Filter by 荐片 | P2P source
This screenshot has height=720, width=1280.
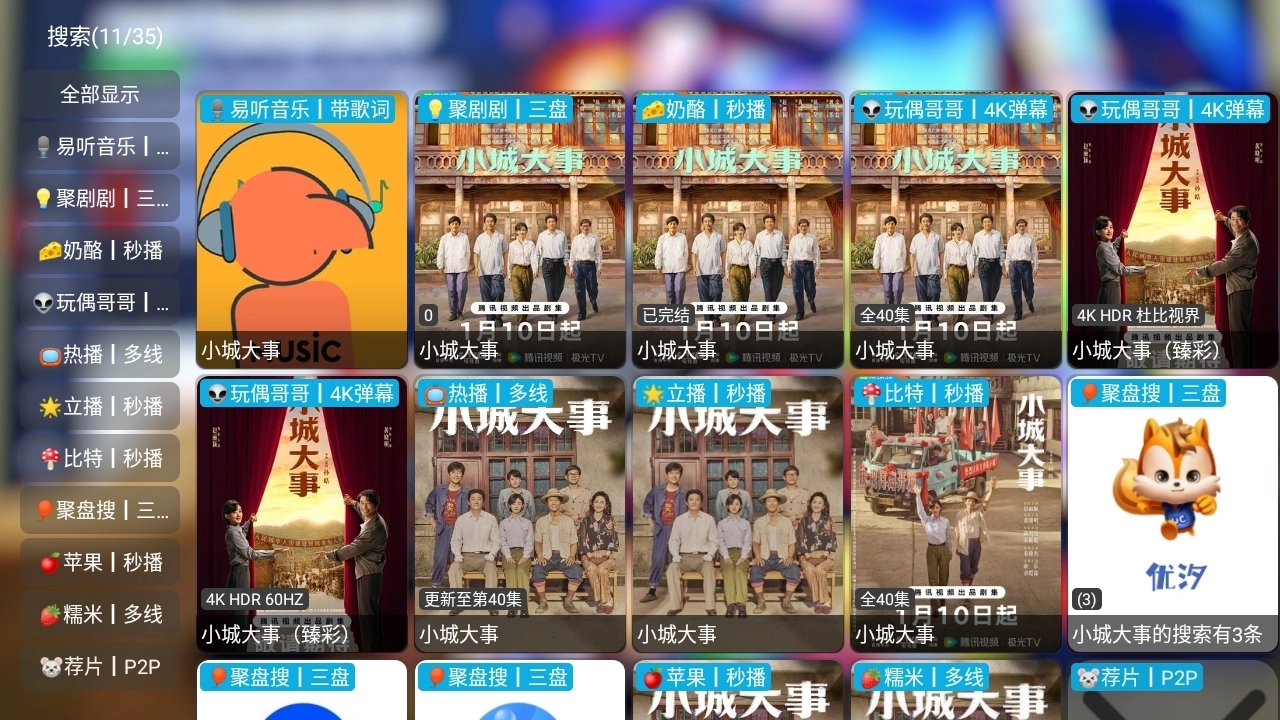[100, 667]
